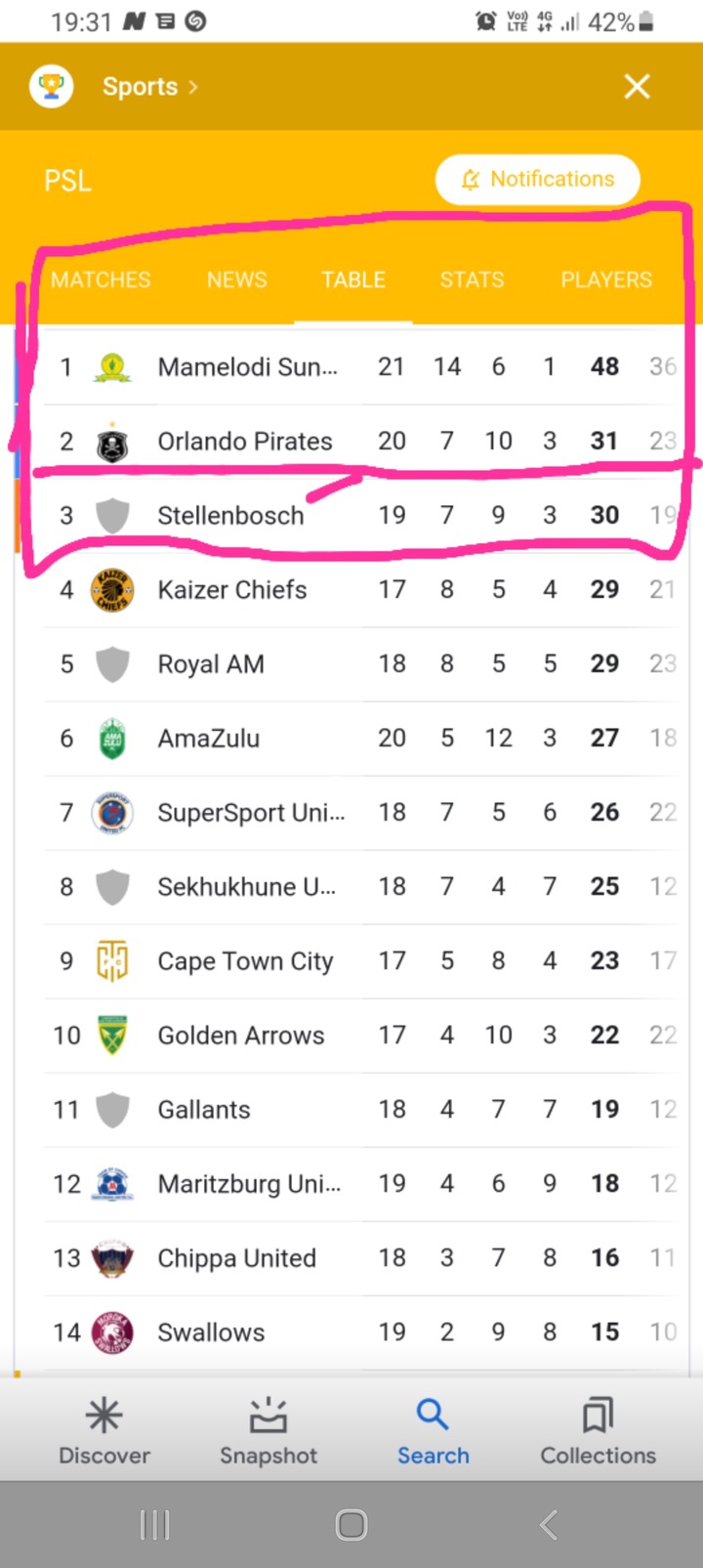Open the AmaZulu team row
Image resolution: width=703 pixels, height=1568 pixels.
point(361,739)
